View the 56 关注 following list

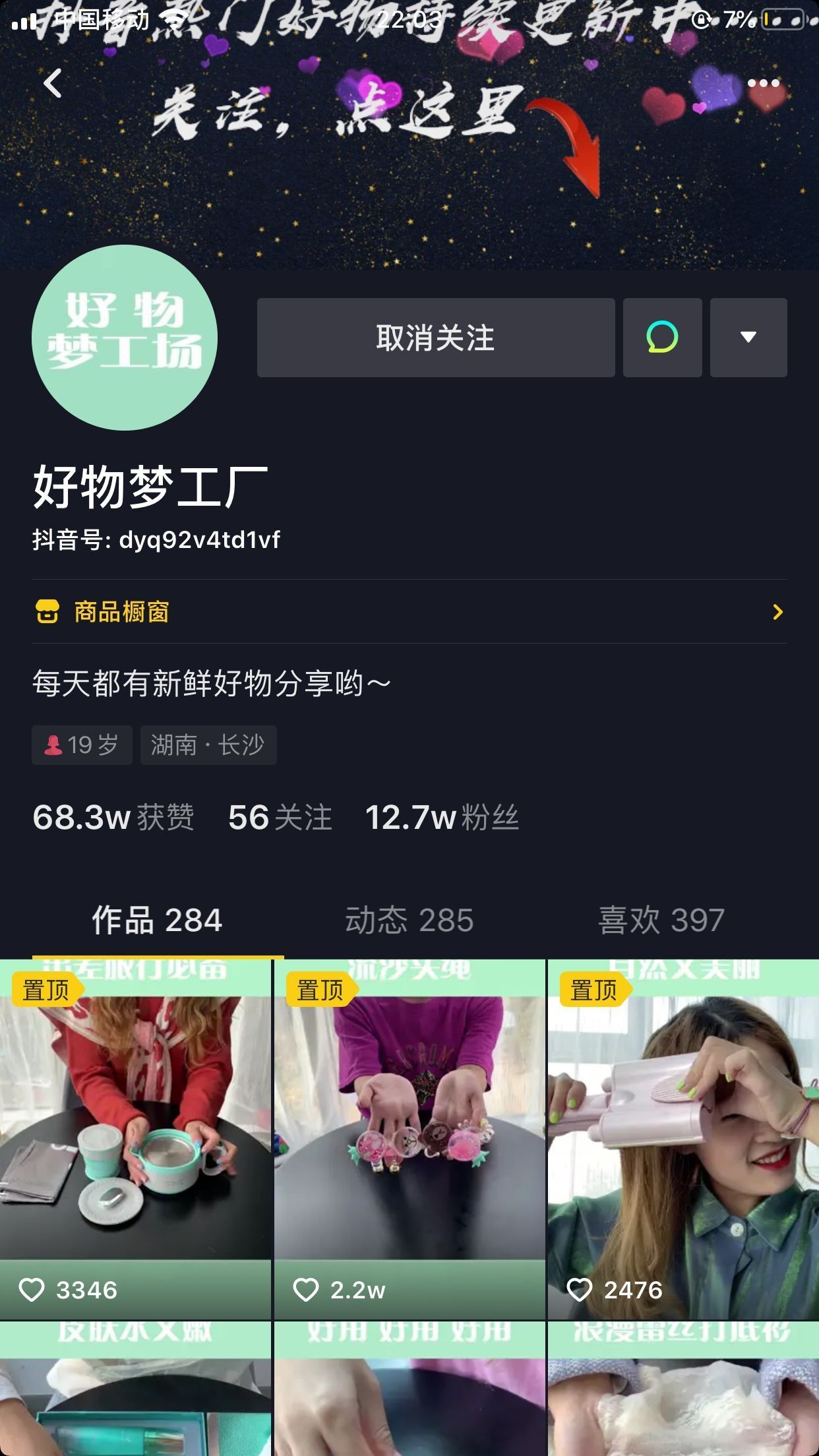pyautogui.click(x=280, y=818)
